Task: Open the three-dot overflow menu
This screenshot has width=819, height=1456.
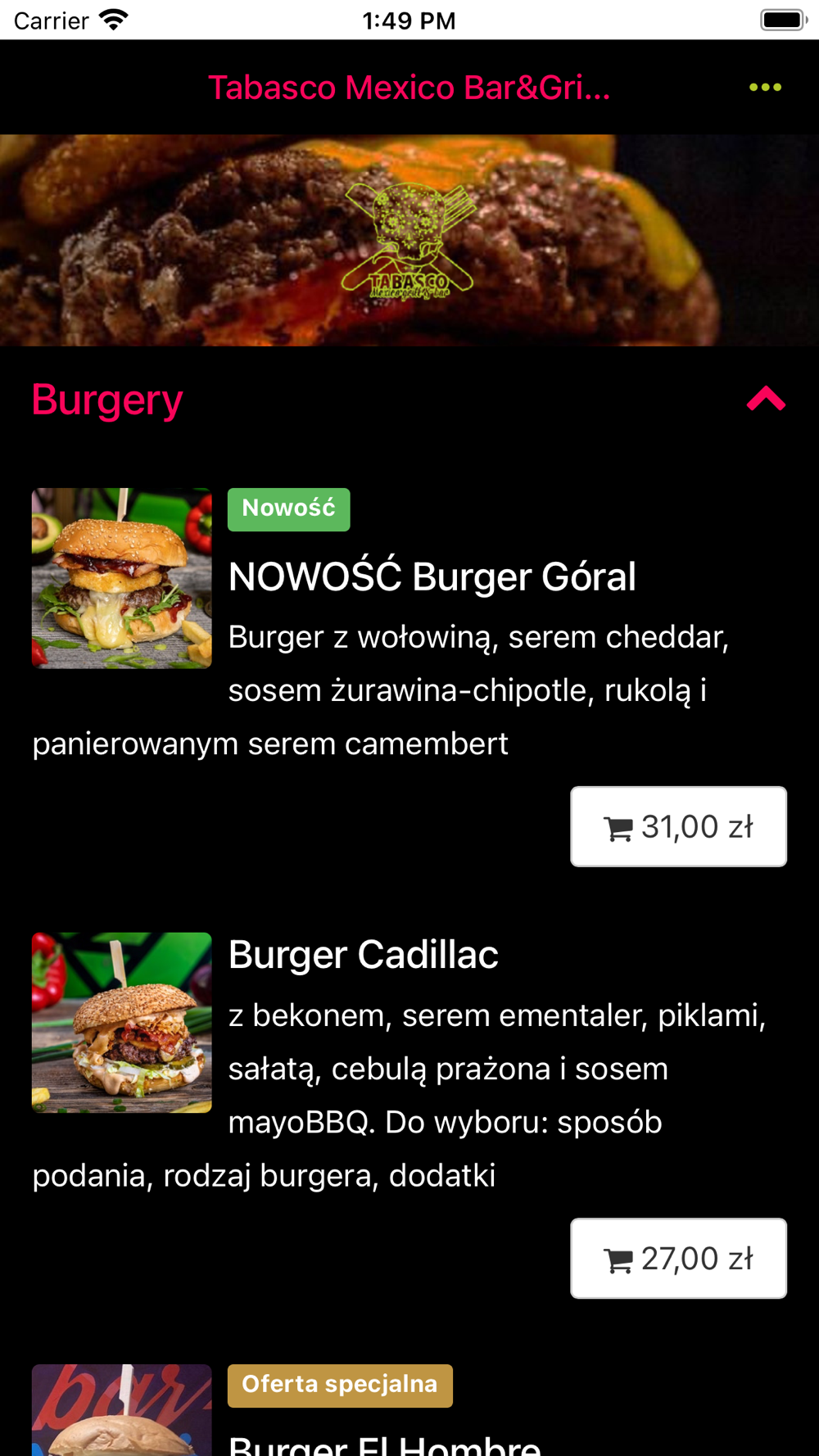Action: coord(765,88)
